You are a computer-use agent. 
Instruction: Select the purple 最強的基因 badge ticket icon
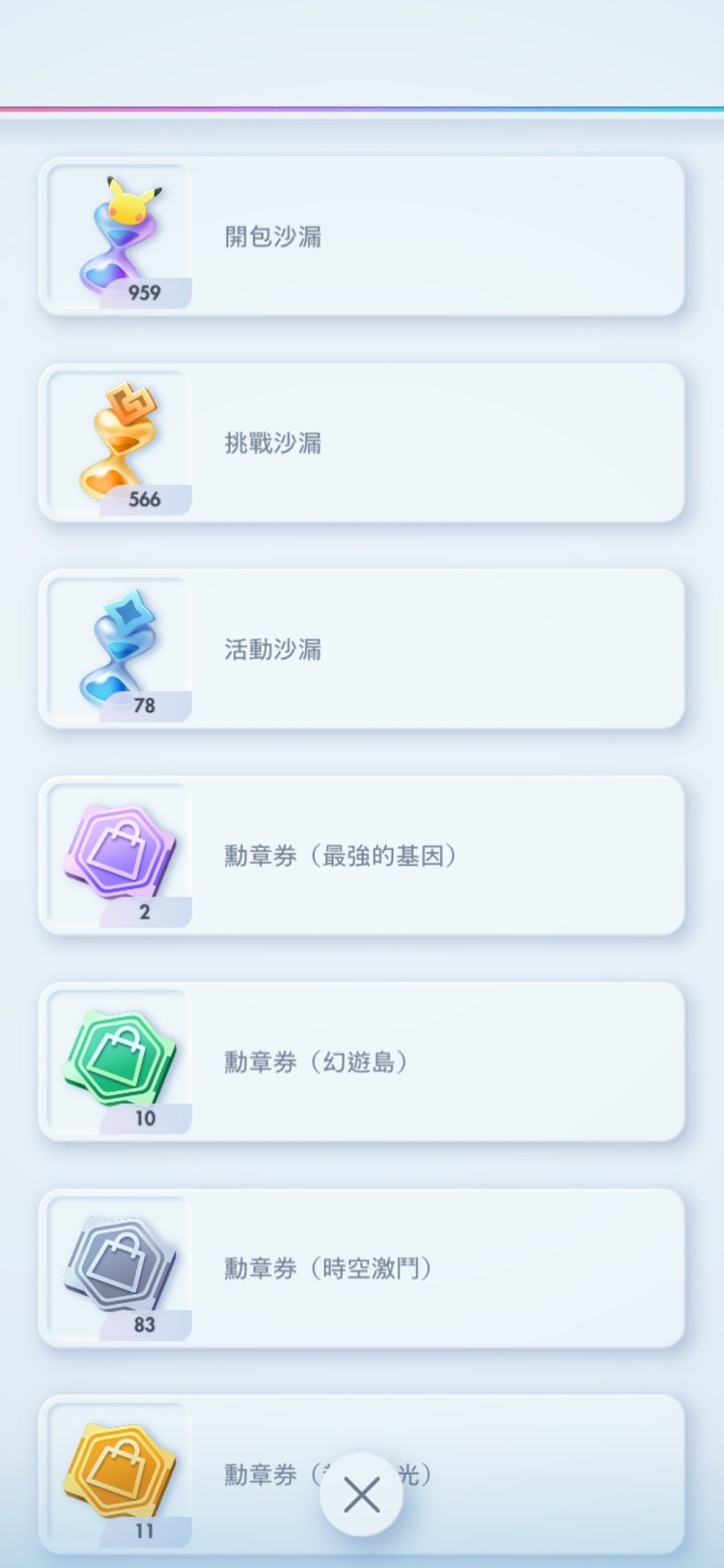coord(118,849)
